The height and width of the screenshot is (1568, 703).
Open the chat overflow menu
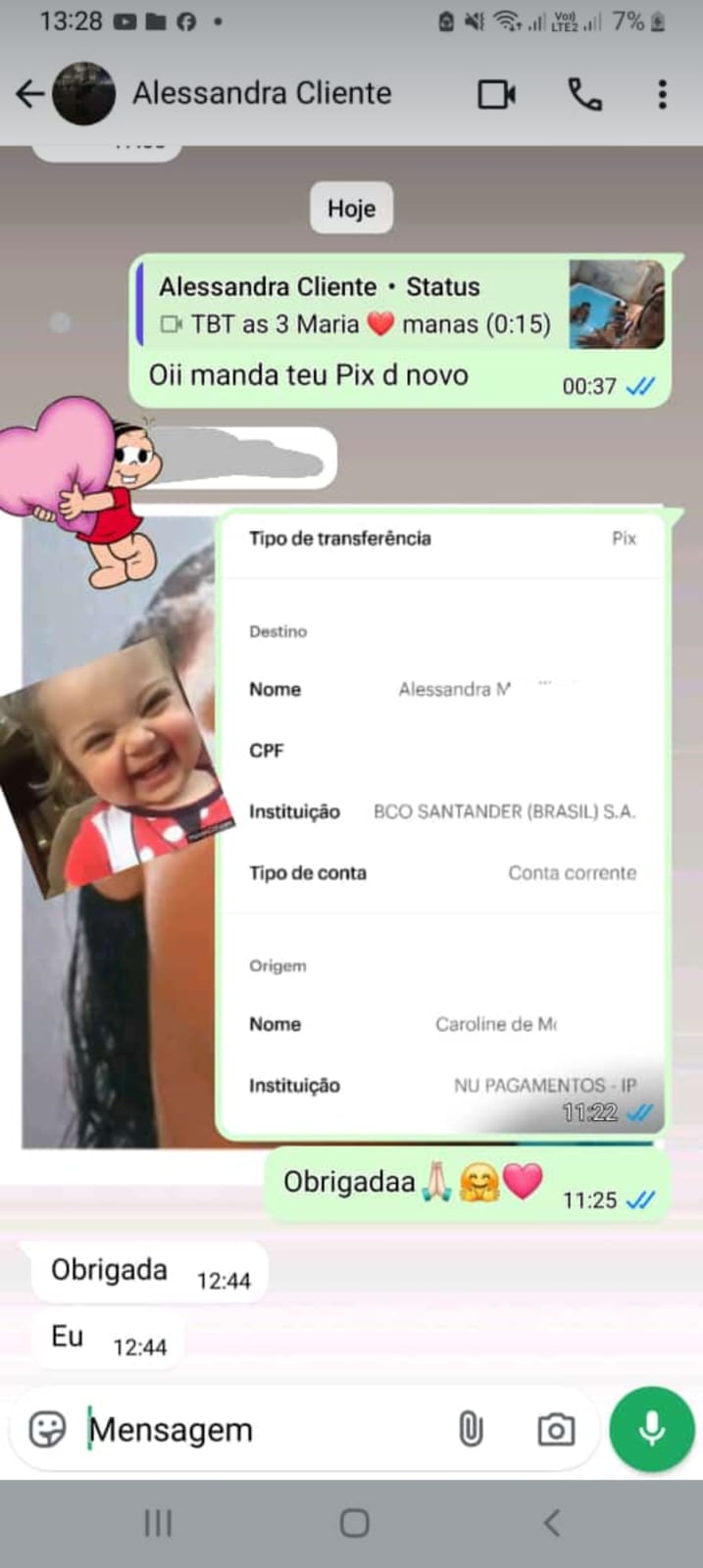[x=663, y=94]
